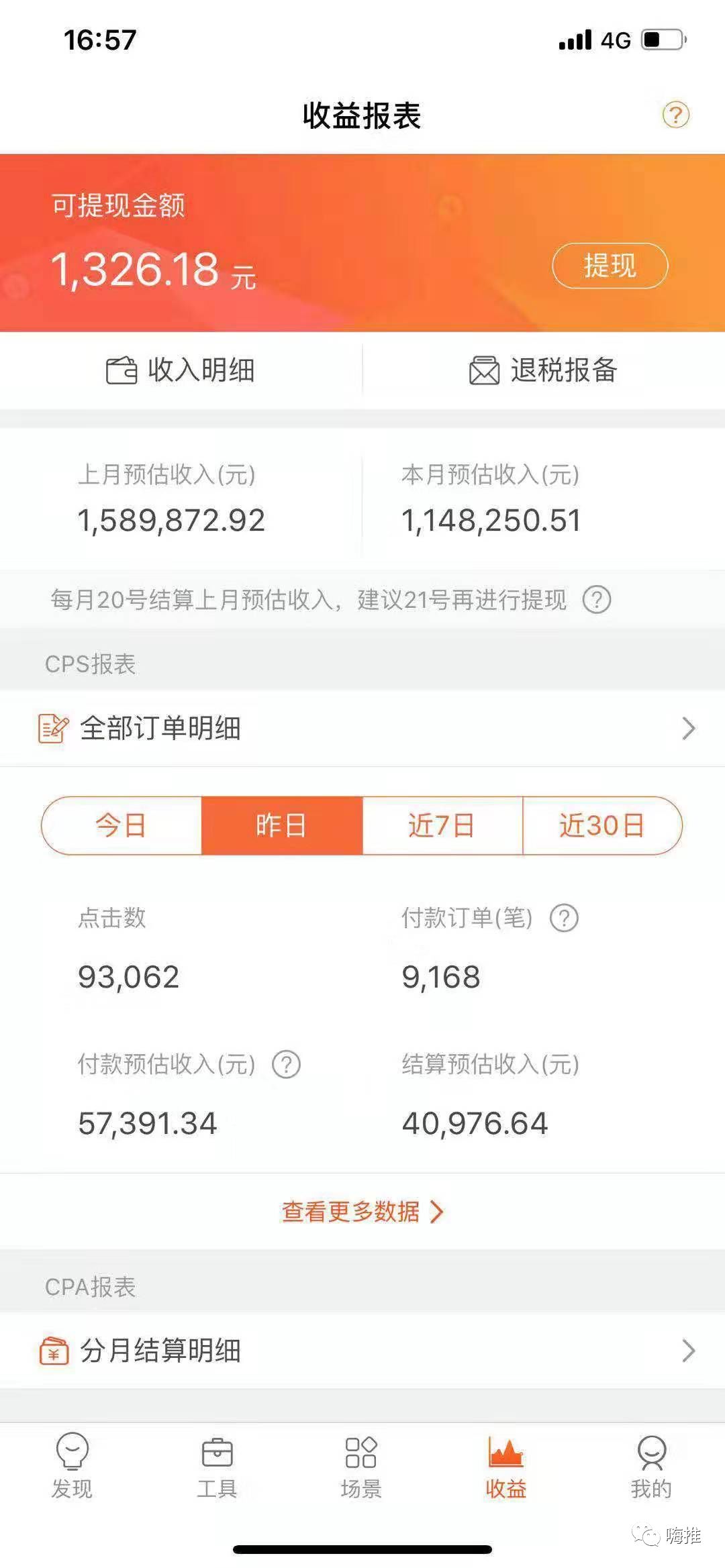This screenshot has height=1568, width=725.
Task: Open the help question mark icon
Action: tap(675, 115)
